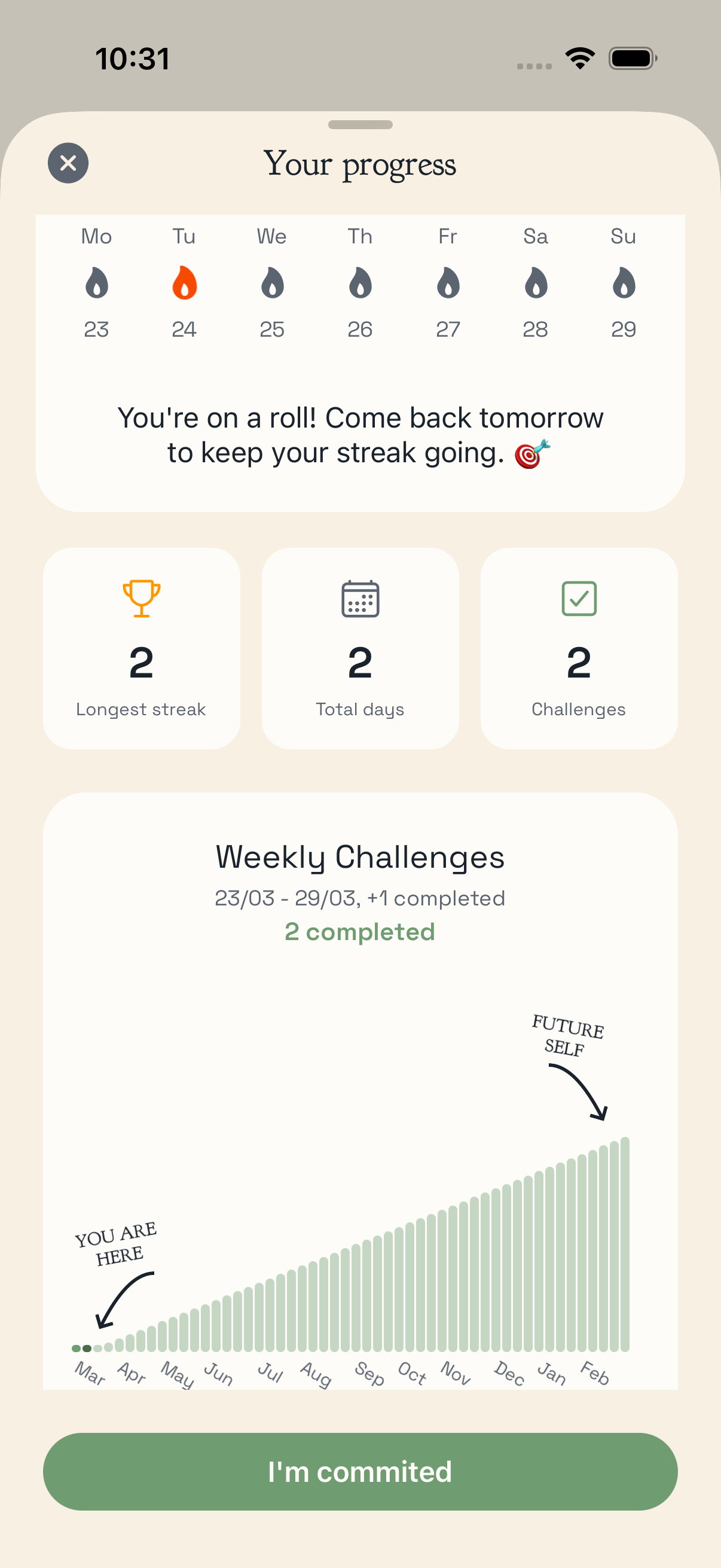Click the flame icon above Monday 23
The image size is (721, 1568).
[97, 283]
